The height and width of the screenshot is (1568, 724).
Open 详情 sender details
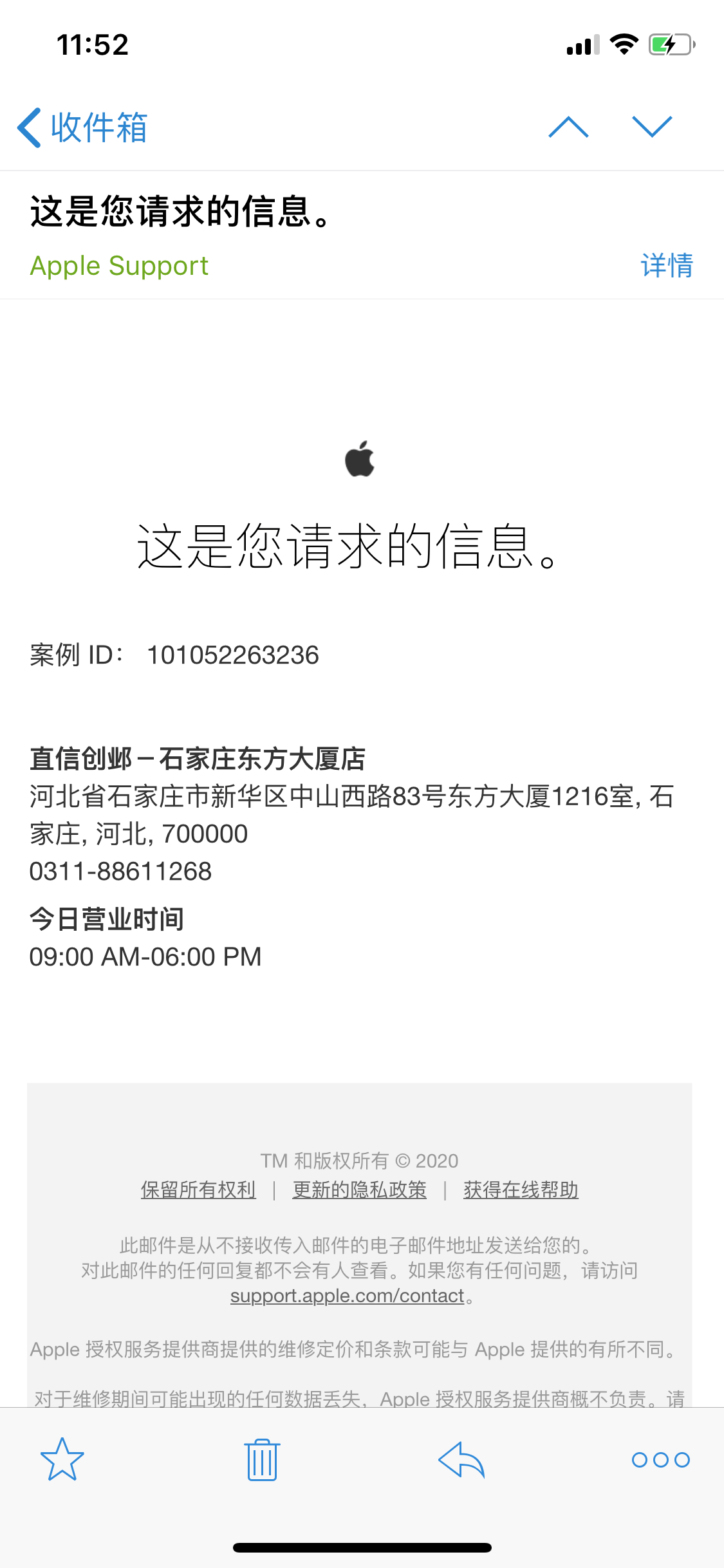[x=666, y=265]
